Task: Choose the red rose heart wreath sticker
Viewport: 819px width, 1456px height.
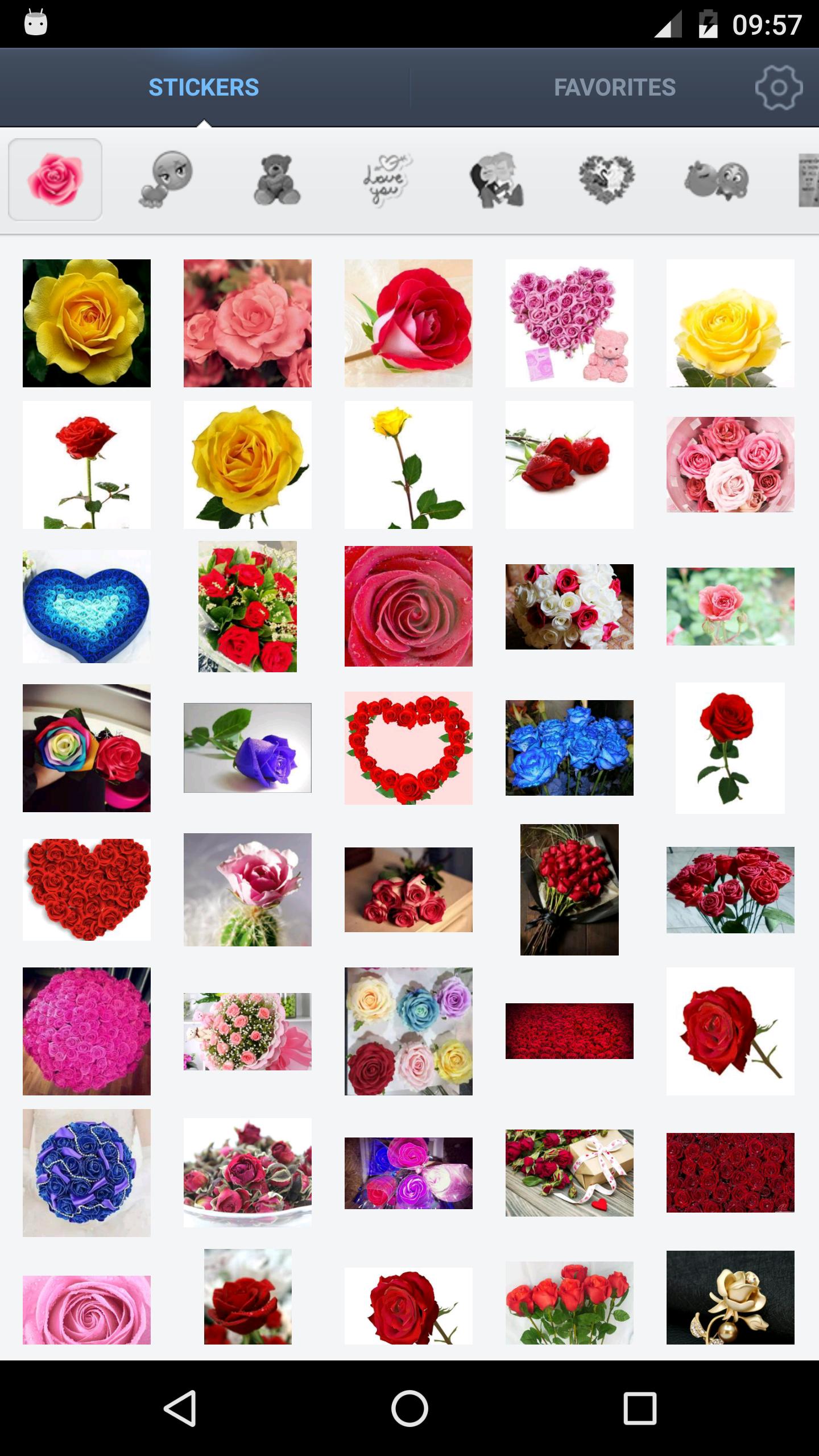Action: click(408, 748)
